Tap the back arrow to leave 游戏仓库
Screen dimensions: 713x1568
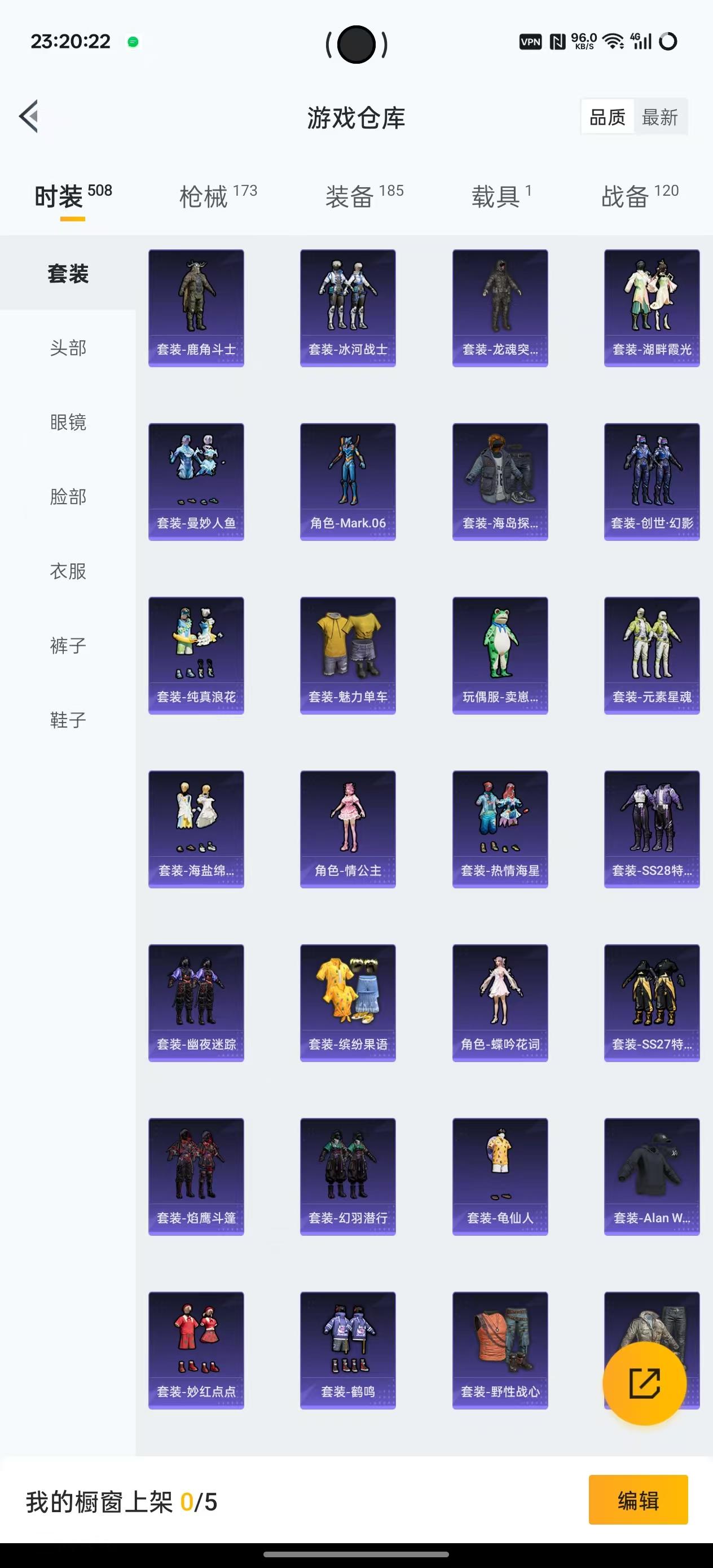pos(29,117)
